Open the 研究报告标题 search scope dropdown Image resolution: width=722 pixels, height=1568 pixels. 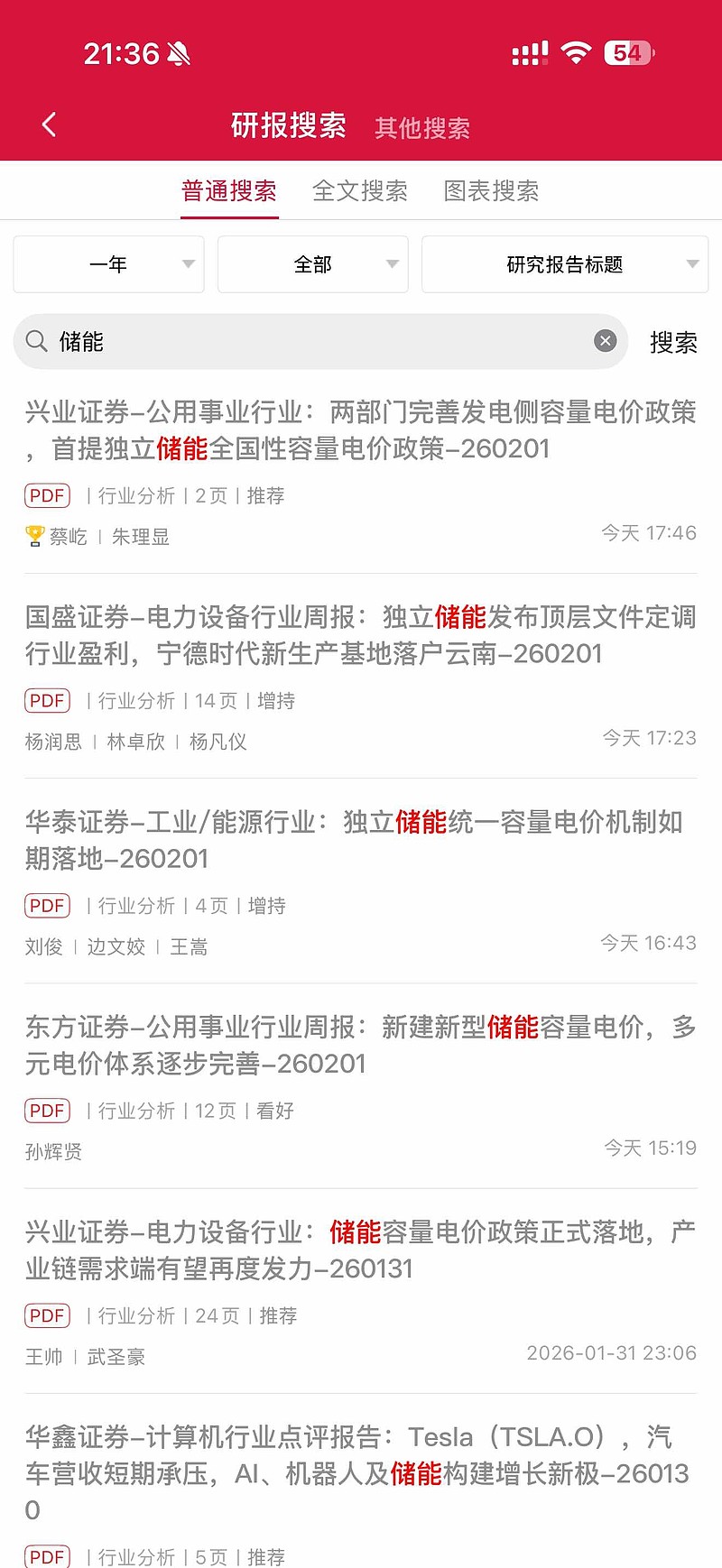click(x=565, y=264)
